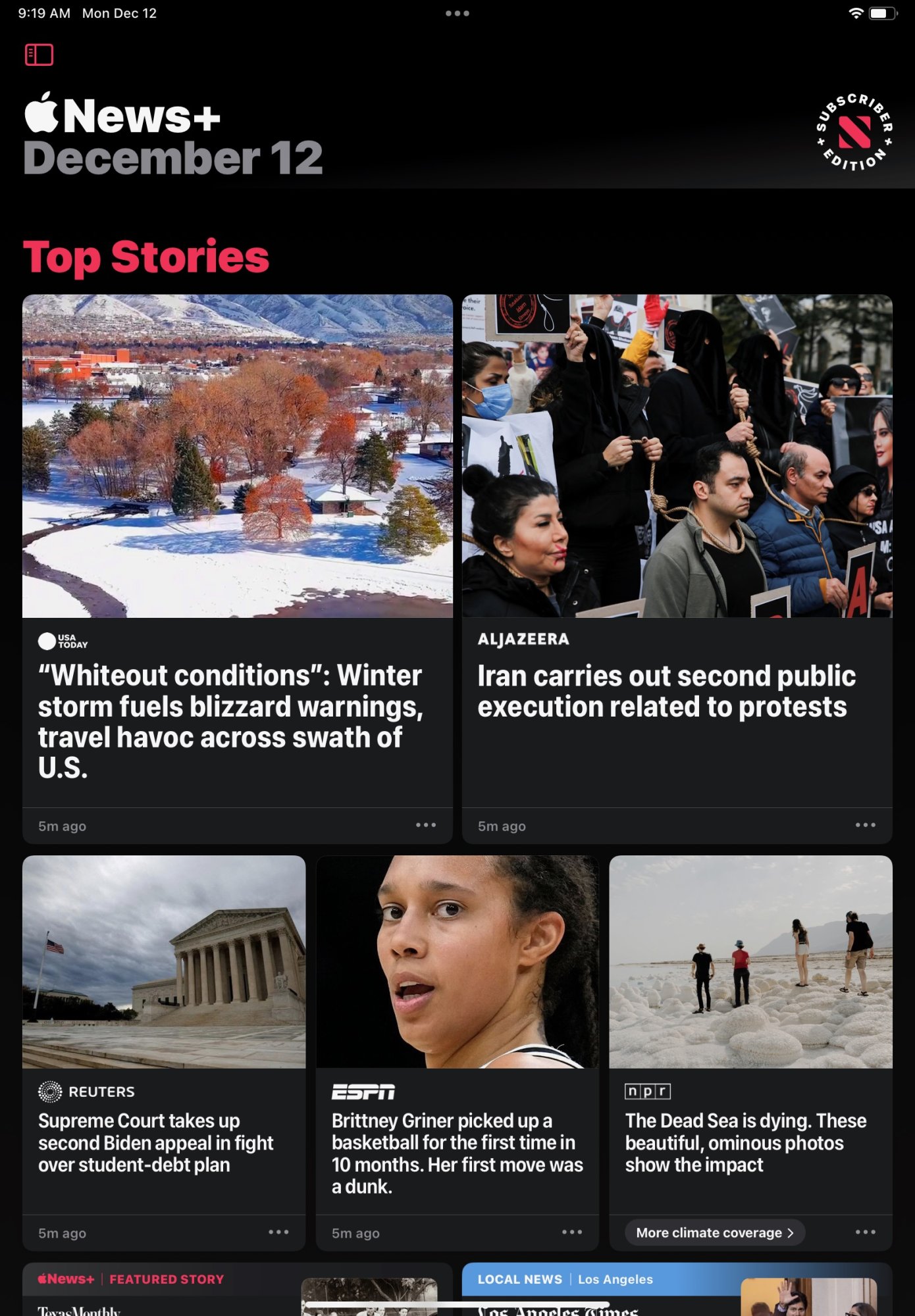Show more options for Brittney Griner story
Image resolution: width=915 pixels, height=1316 pixels.
tap(571, 1232)
